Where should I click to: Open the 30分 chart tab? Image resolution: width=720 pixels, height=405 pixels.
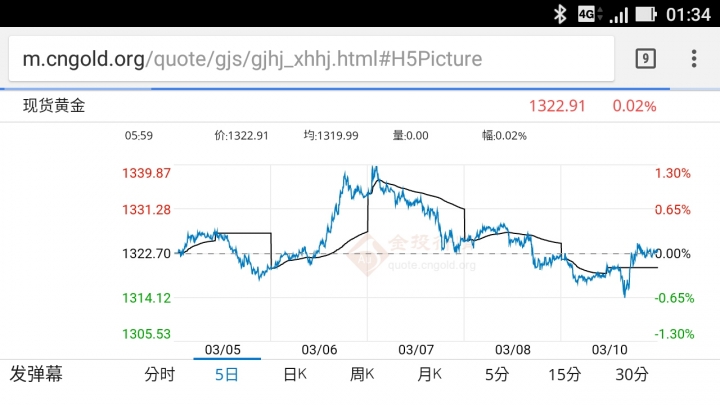(x=632, y=375)
